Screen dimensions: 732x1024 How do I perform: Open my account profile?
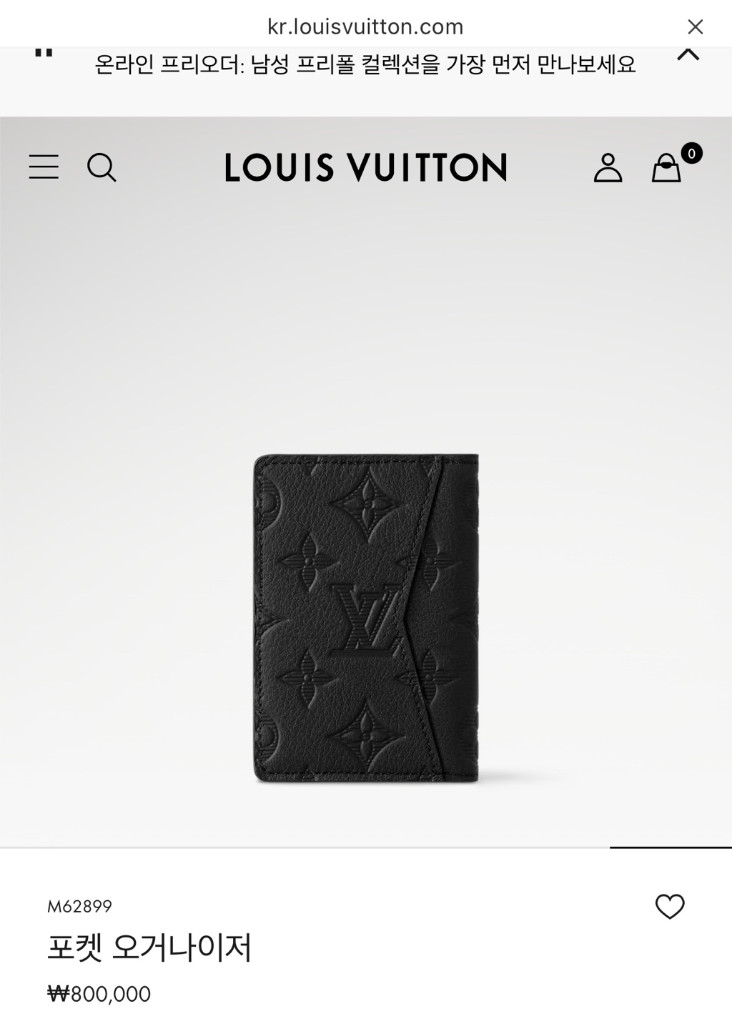[x=608, y=167]
